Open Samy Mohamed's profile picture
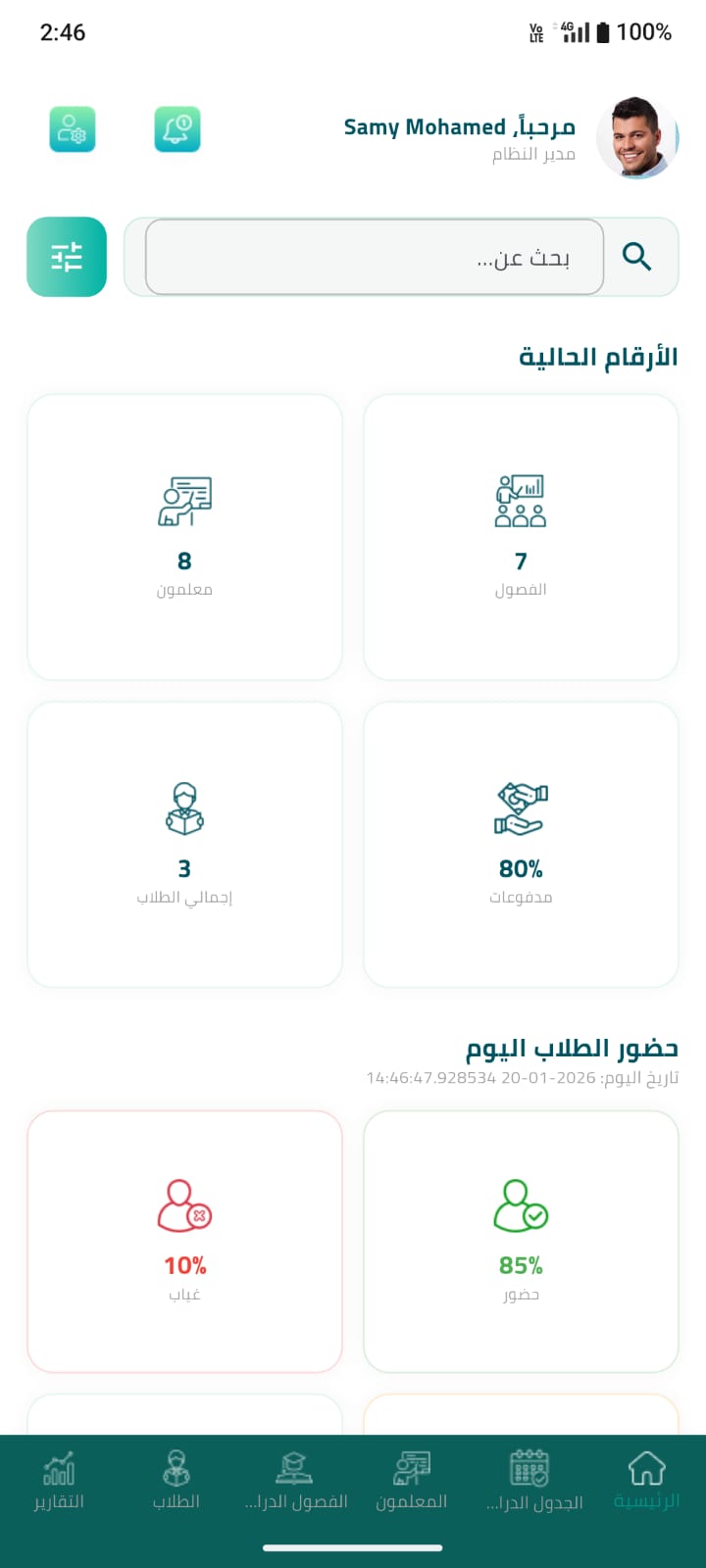 [x=637, y=138]
